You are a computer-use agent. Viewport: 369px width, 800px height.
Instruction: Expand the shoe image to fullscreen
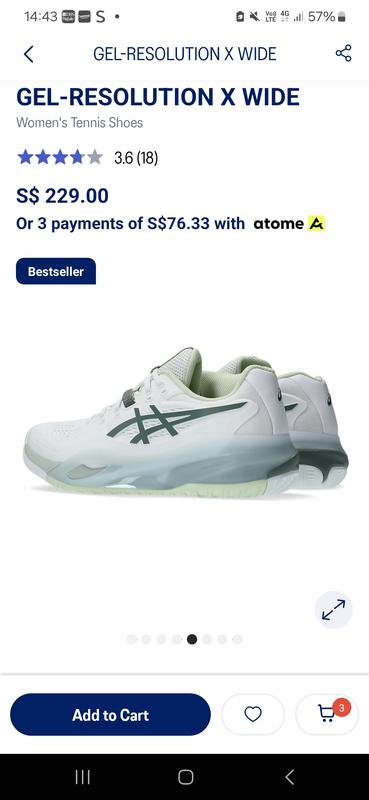pyautogui.click(x=334, y=609)
